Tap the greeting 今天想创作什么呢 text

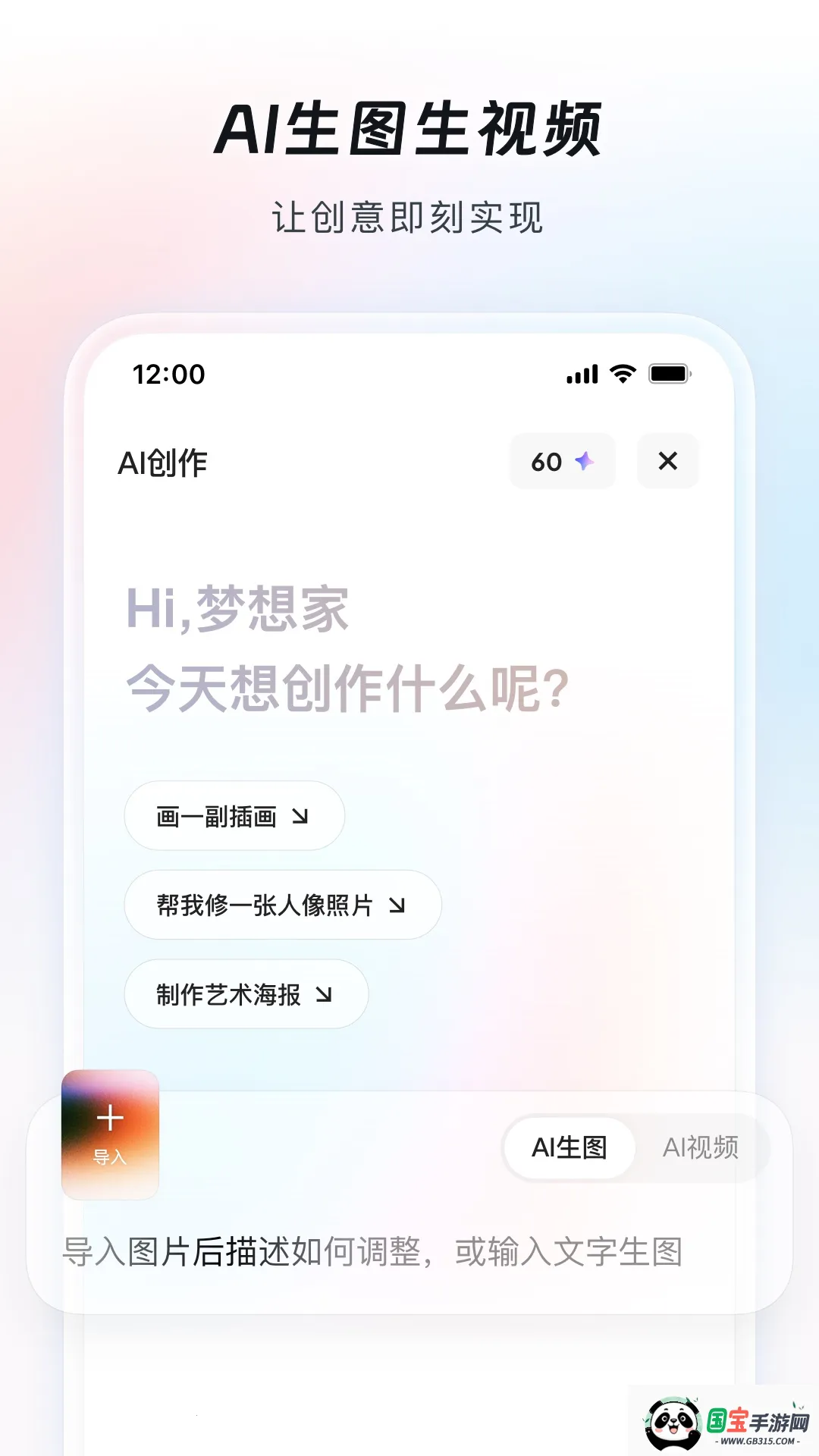pos(347,687)
